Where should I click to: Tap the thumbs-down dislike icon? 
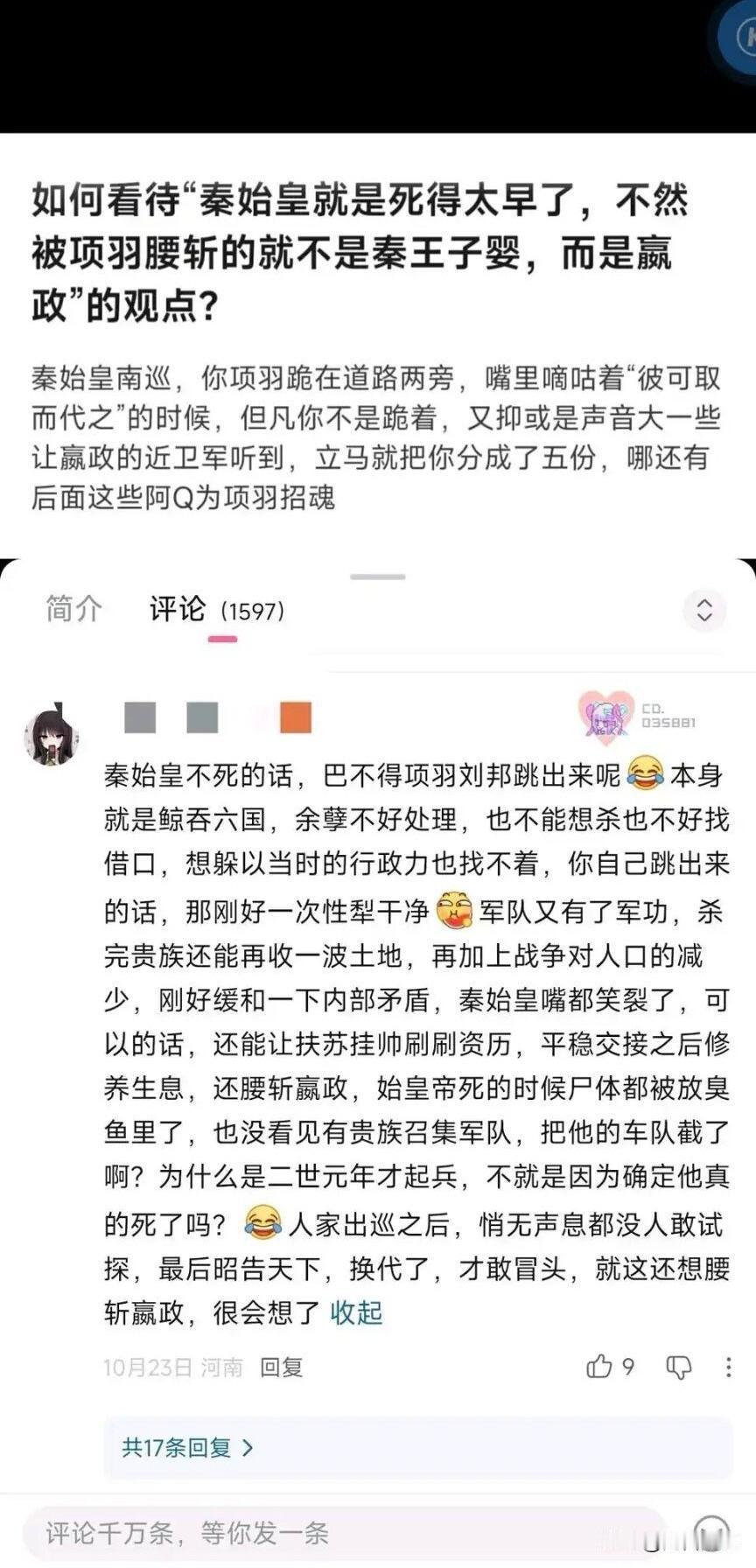click(x=678, y=1366)
